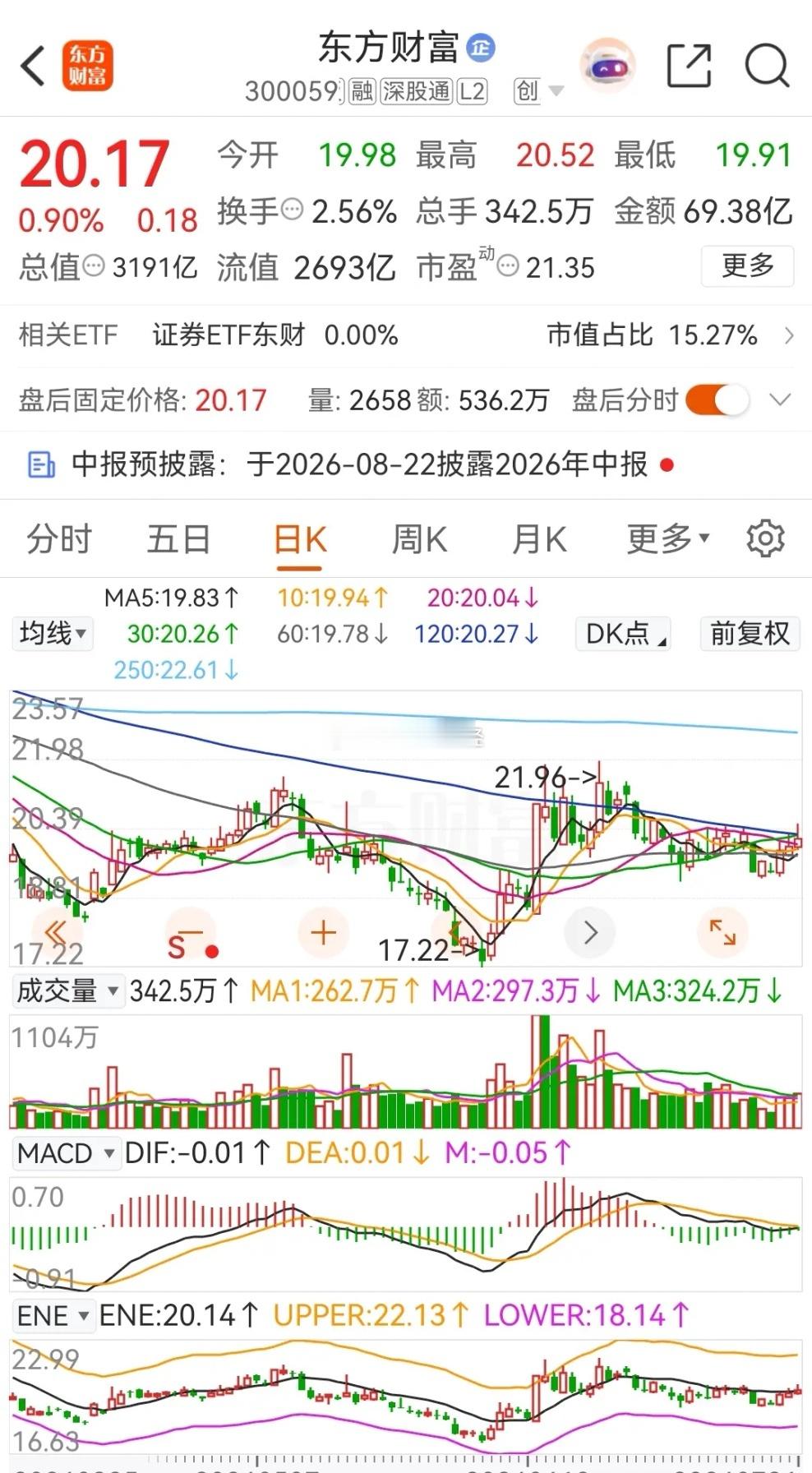
Task: Open the 更多 chart period dropdown
Action: coord(667,540)
